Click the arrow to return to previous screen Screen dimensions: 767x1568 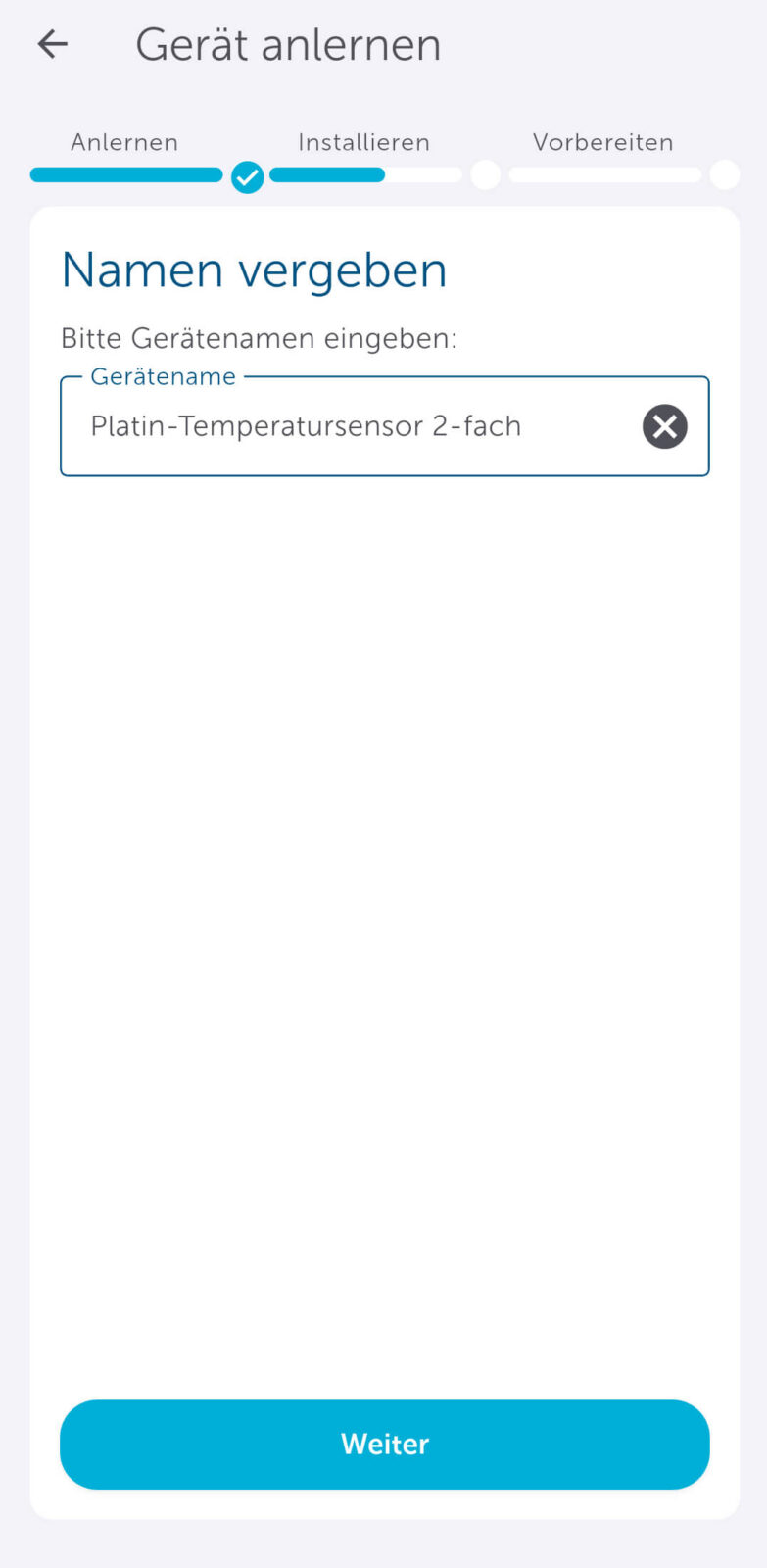pos(51,43)
